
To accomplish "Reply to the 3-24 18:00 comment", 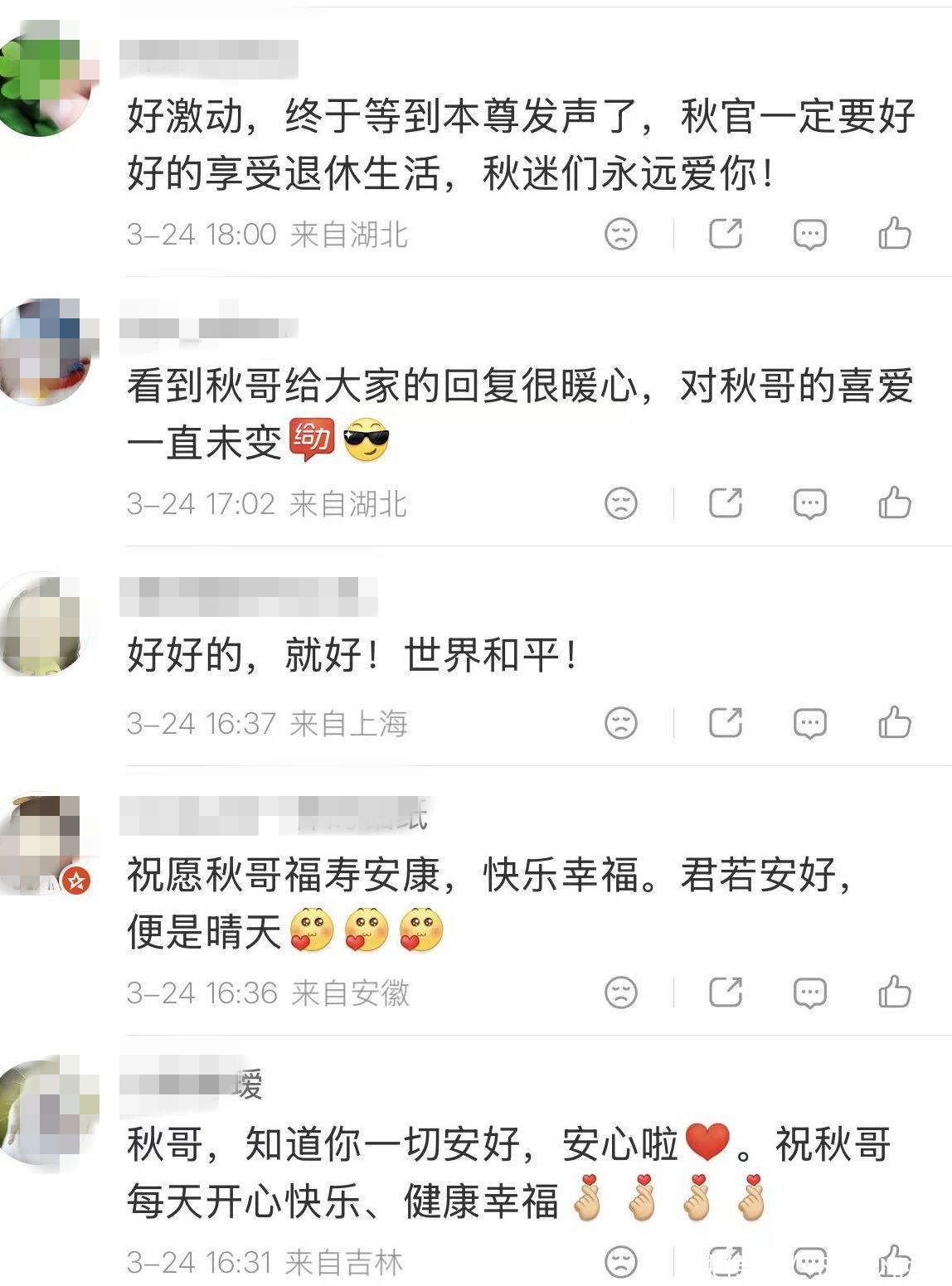I will (809, 235).
